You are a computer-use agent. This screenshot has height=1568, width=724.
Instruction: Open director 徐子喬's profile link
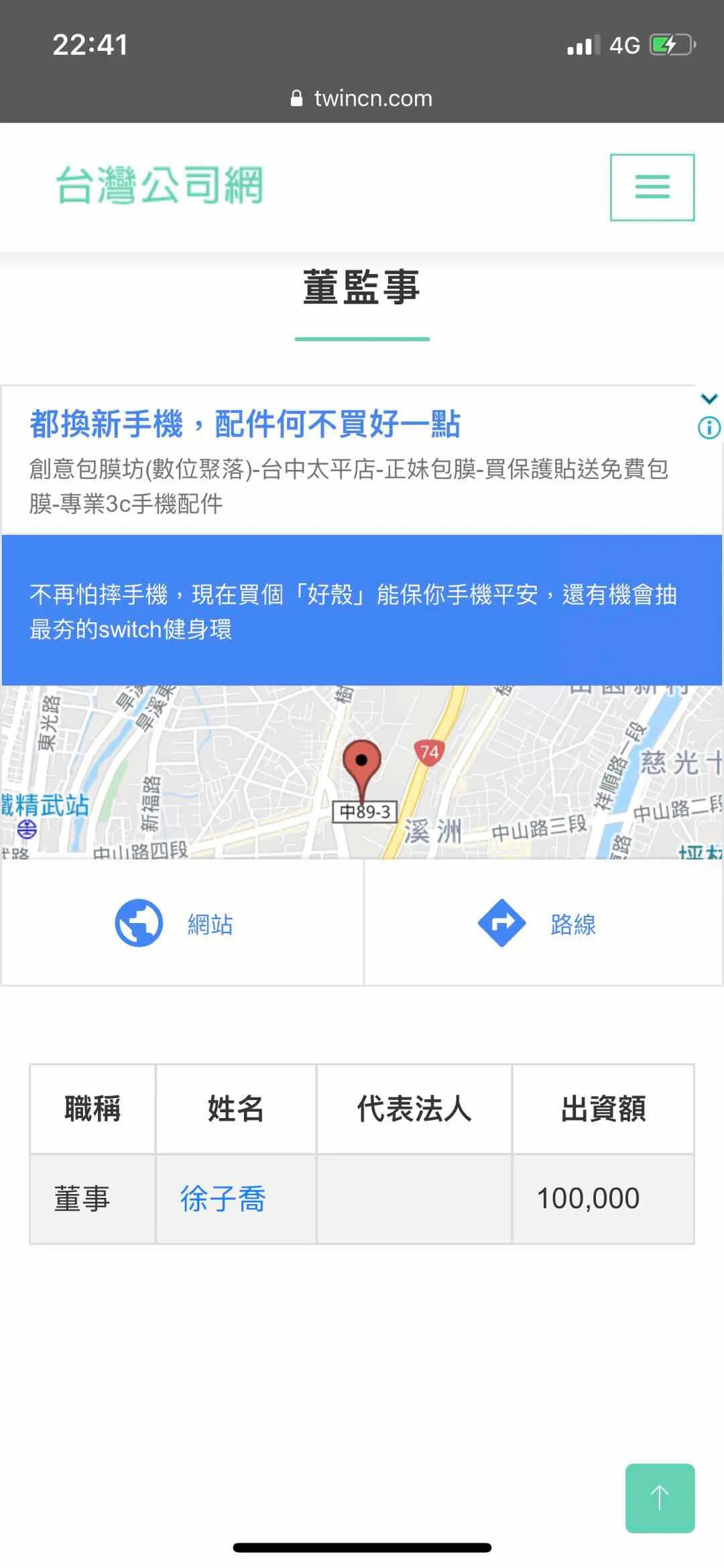pyautogui.click(x=223, y=1199)
